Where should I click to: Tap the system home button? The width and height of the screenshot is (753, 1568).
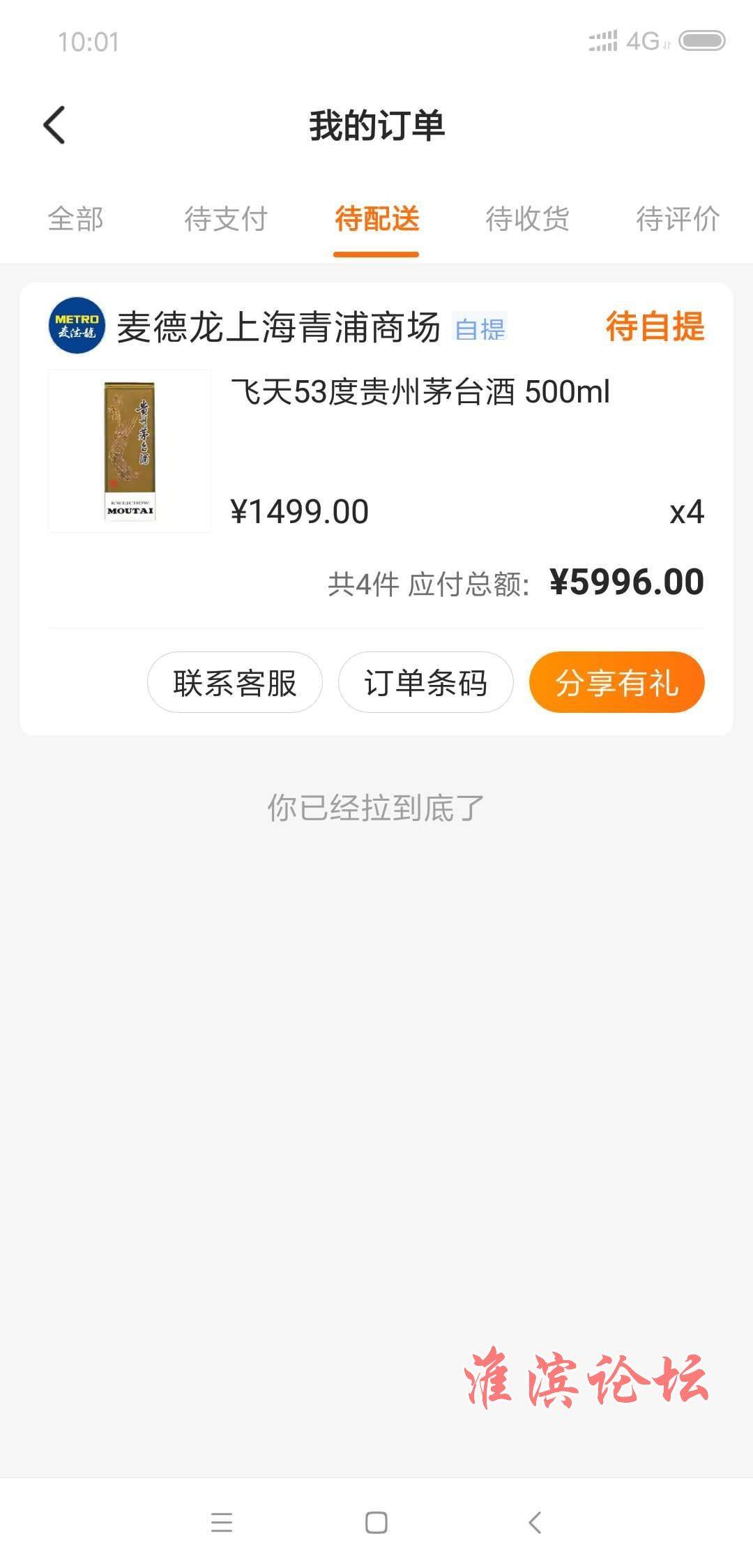[376, 1522]
